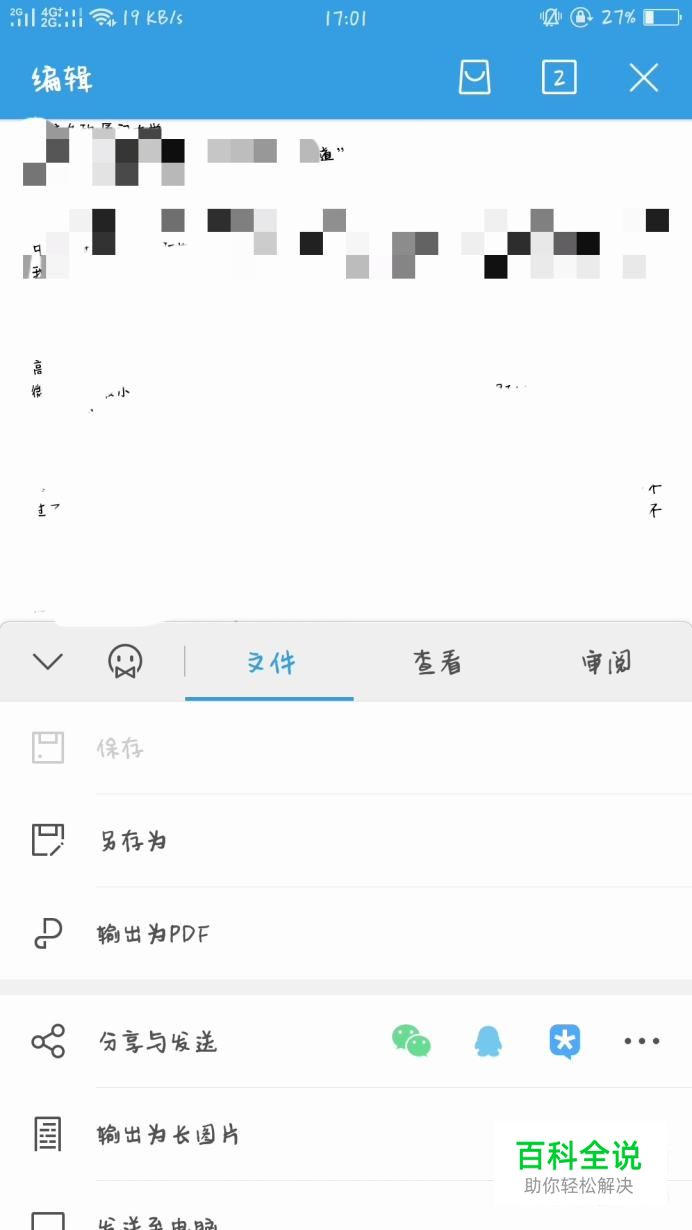Open more sharing options with three dots
This screenshot has width=692, height=1230.
642,1041
